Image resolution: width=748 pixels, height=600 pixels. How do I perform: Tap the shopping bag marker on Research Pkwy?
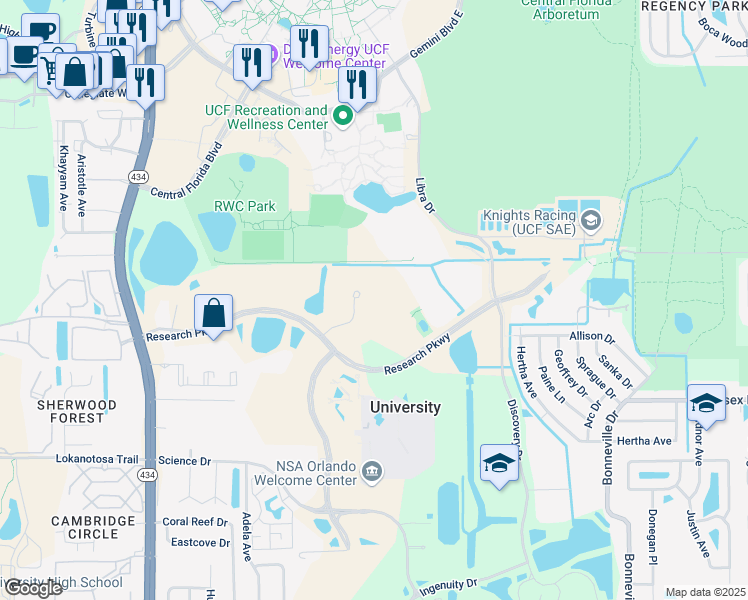click(213, 314)
